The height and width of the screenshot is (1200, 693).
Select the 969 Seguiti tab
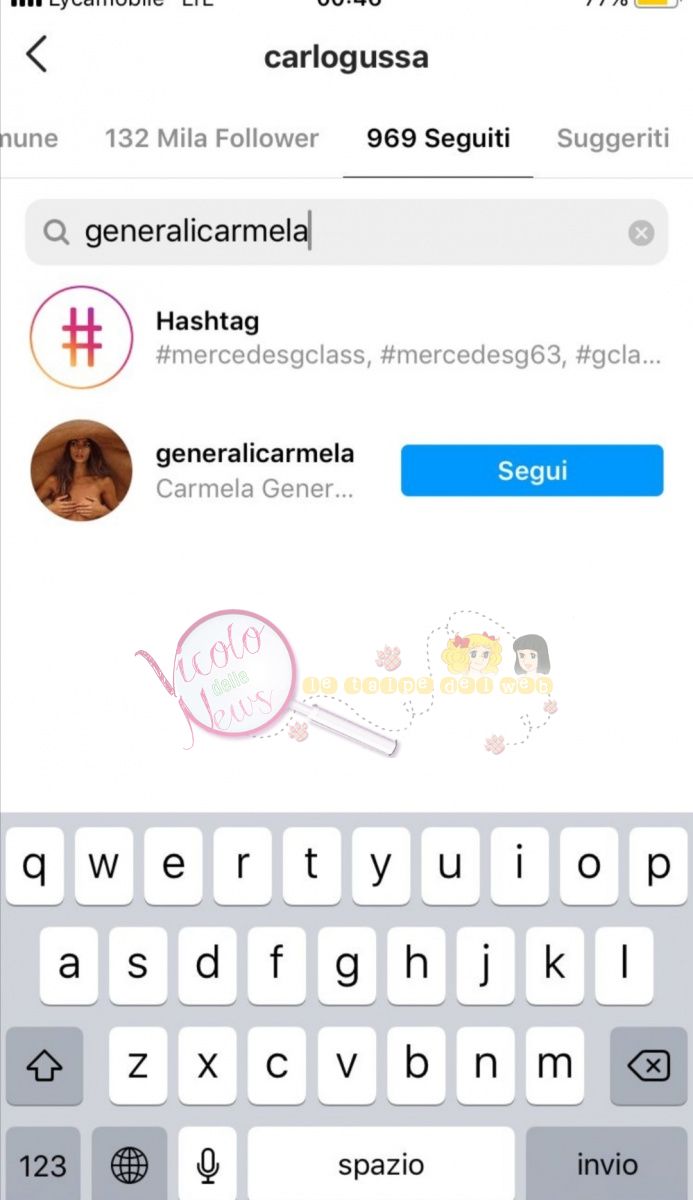438,138
